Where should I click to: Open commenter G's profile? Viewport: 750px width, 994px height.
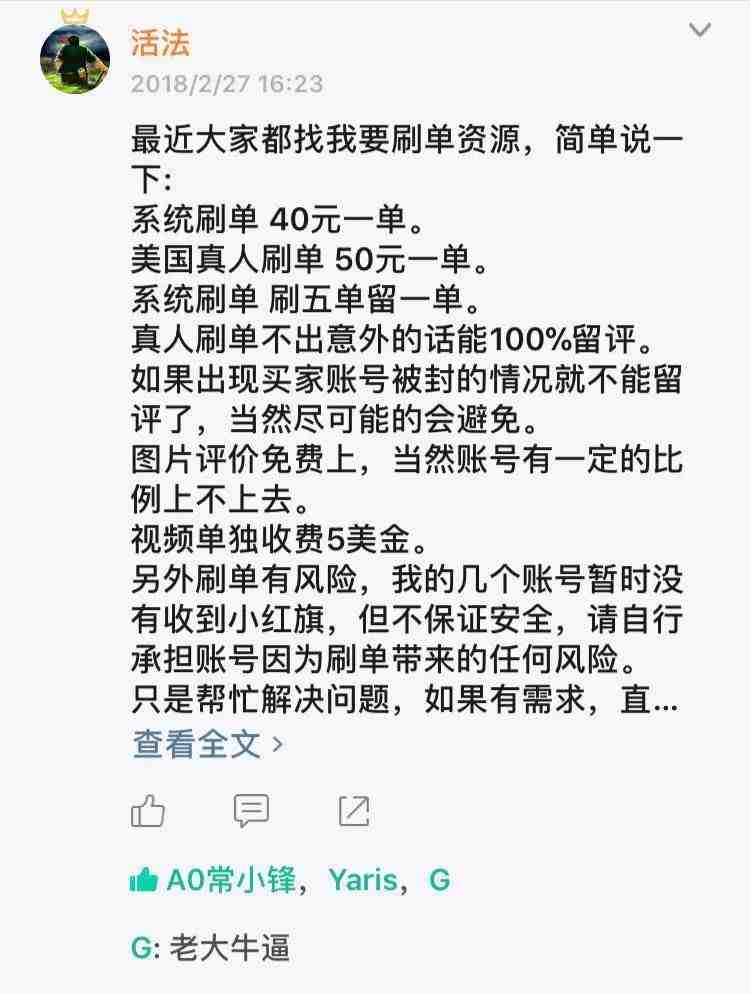click(140, 947)
